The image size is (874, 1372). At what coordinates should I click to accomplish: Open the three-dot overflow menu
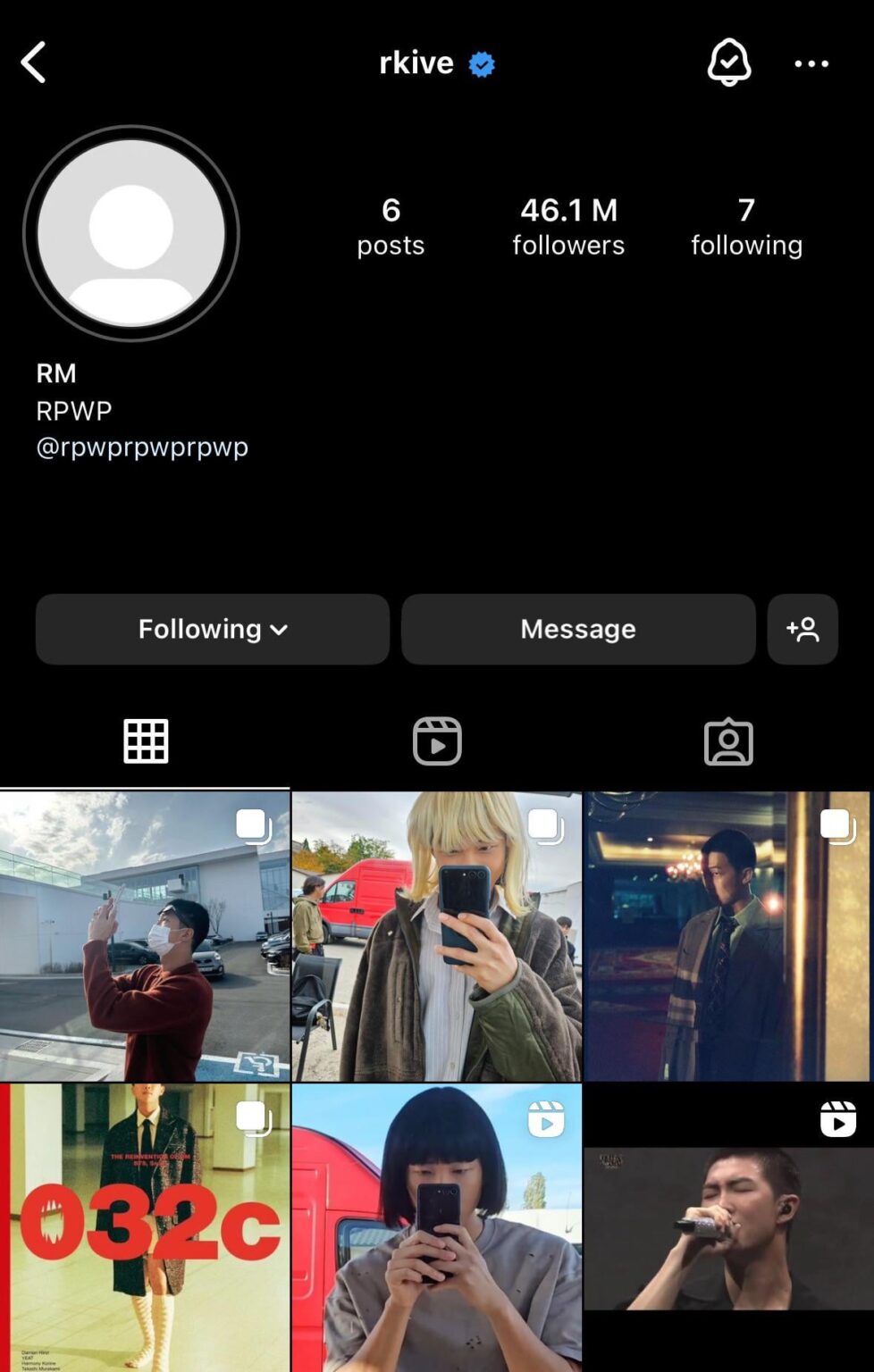click(811, 63)
